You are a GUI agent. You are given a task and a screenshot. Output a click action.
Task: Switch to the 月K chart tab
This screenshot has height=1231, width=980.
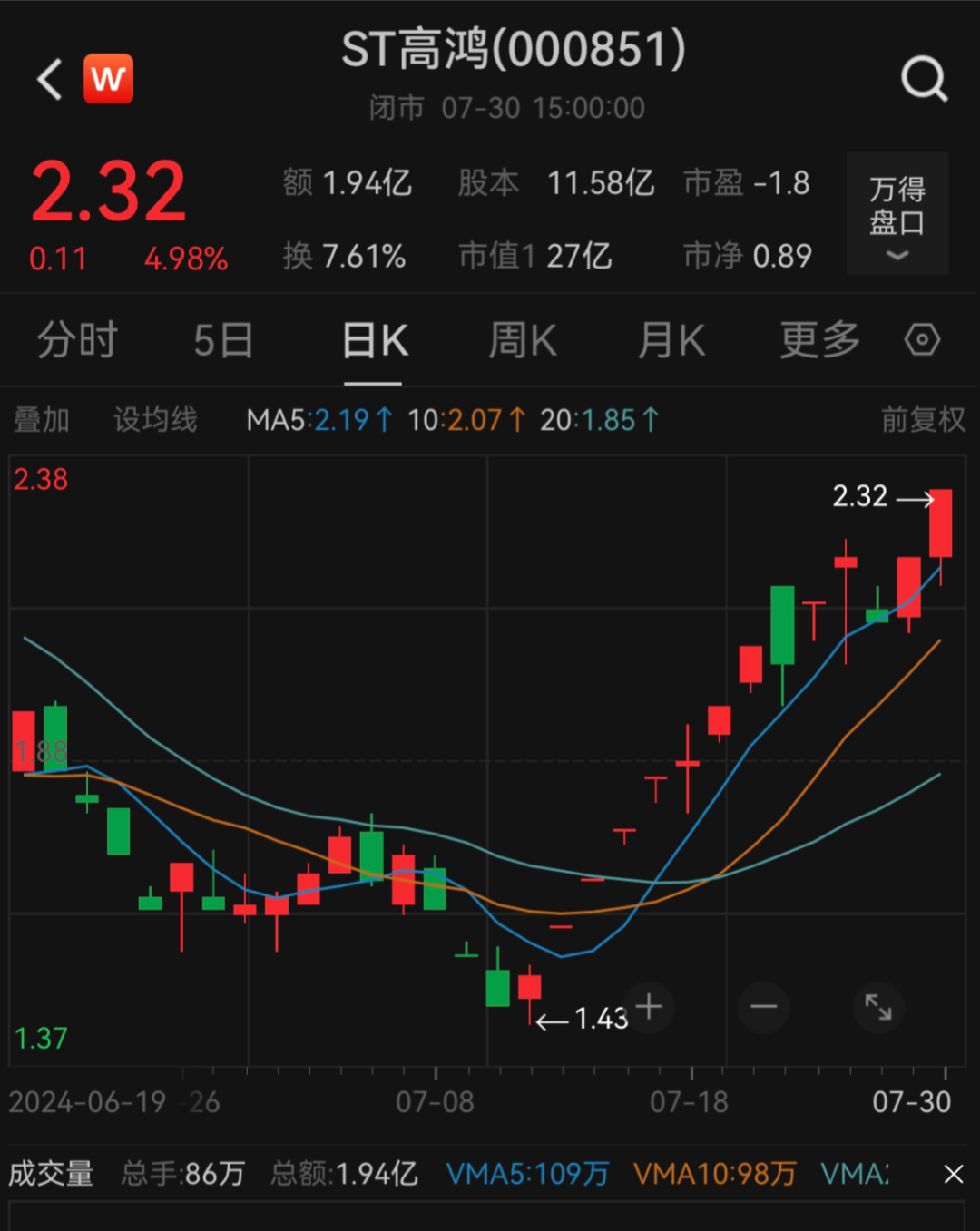click(x=671, y=341)
